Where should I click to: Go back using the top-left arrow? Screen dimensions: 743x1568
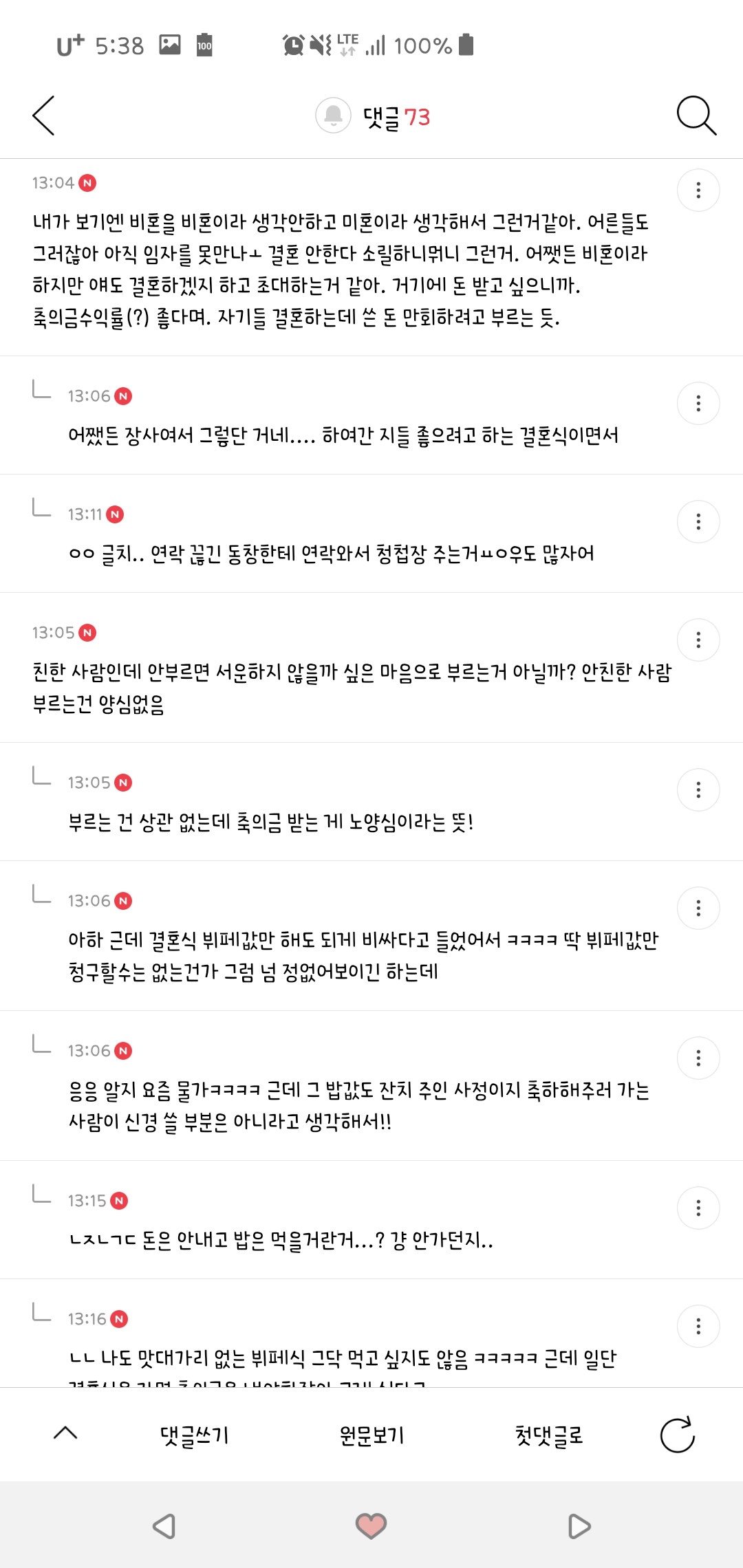click(x=43, y=116)
